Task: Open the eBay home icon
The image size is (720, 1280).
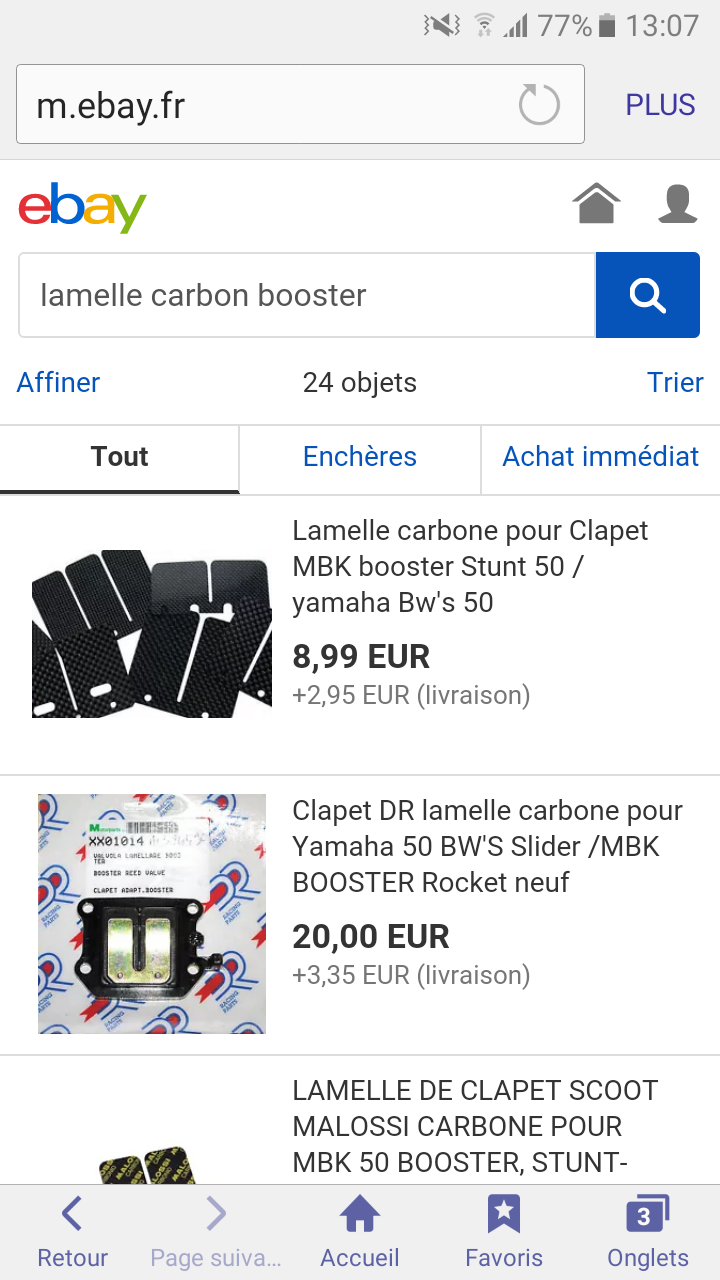Action: [596, 204]
